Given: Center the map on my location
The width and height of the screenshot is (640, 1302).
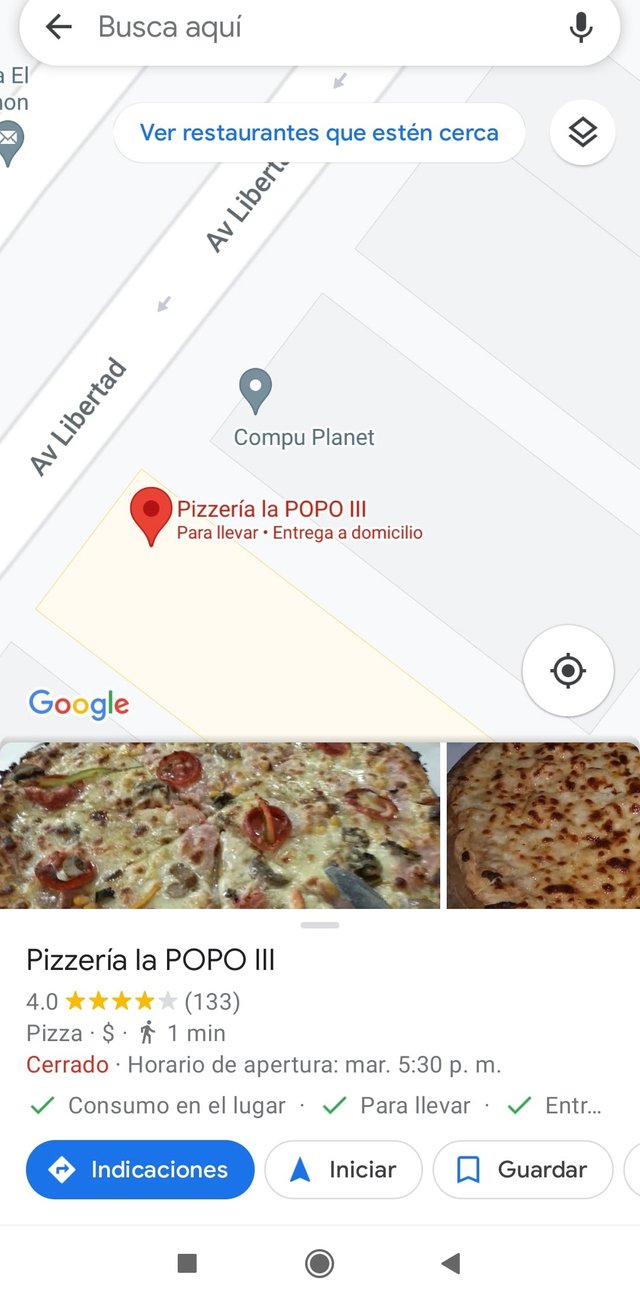Looking at the screenshot, I should point(568,670).
